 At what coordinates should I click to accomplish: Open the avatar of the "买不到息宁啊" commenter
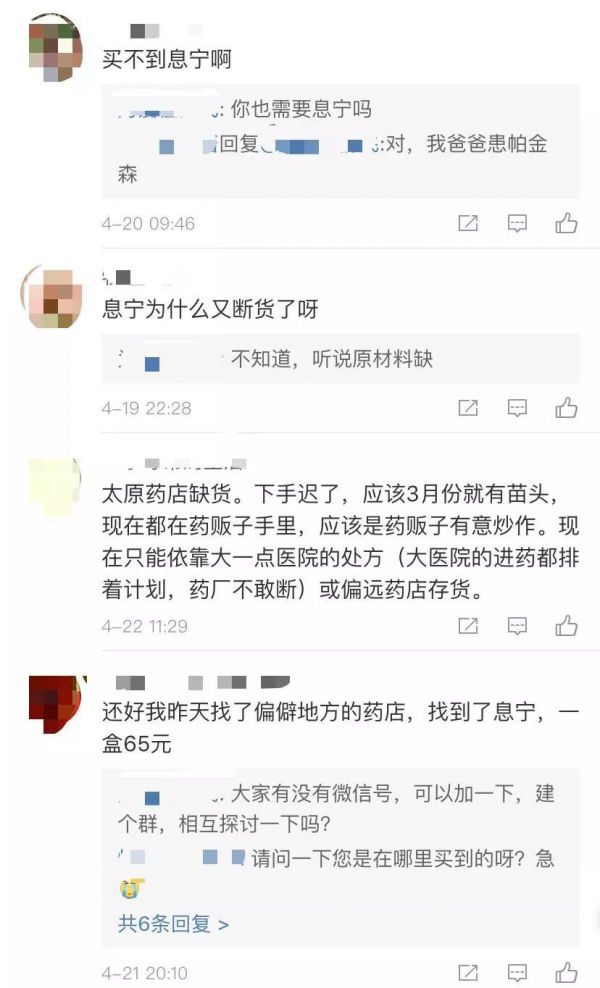54,48
